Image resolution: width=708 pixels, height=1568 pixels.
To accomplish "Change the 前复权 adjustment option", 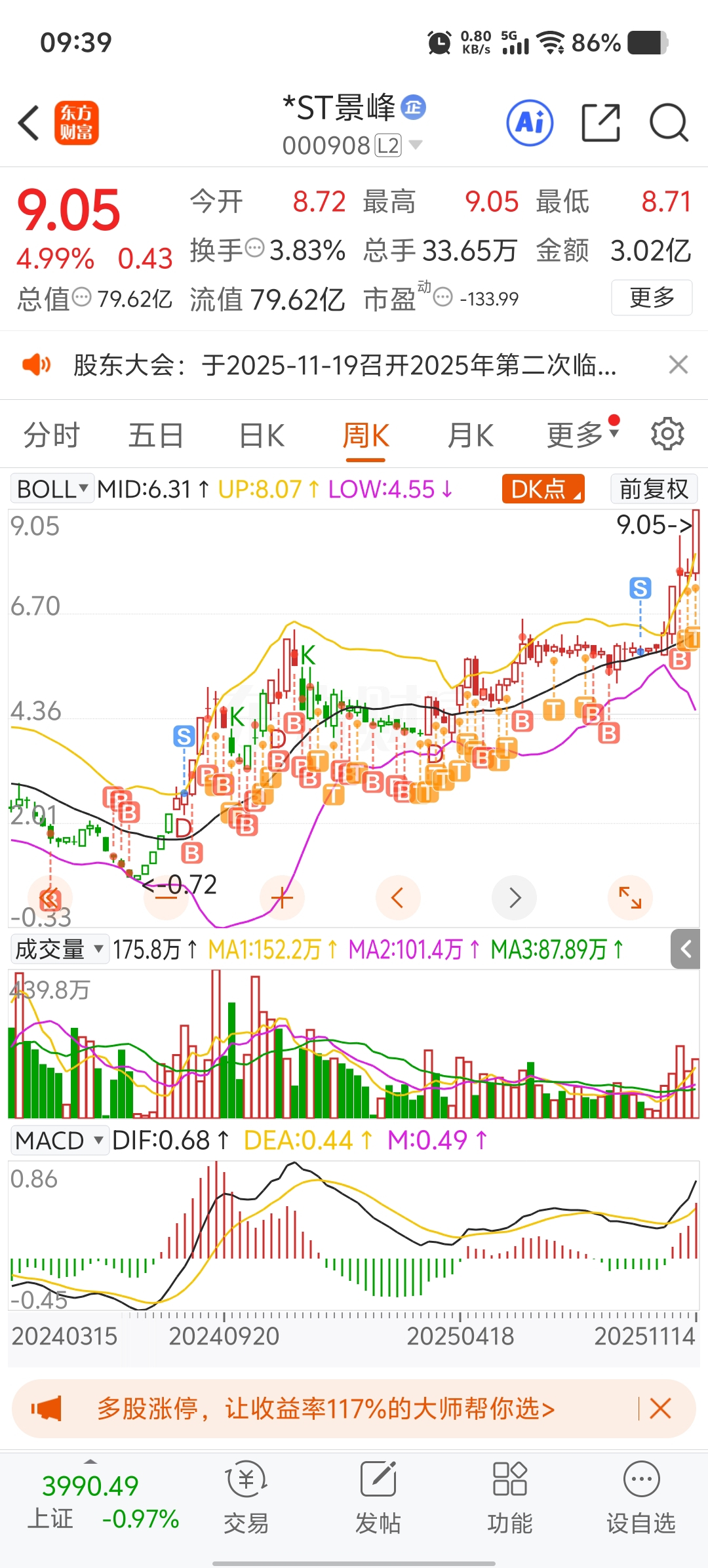I will (x=654, y=489).
